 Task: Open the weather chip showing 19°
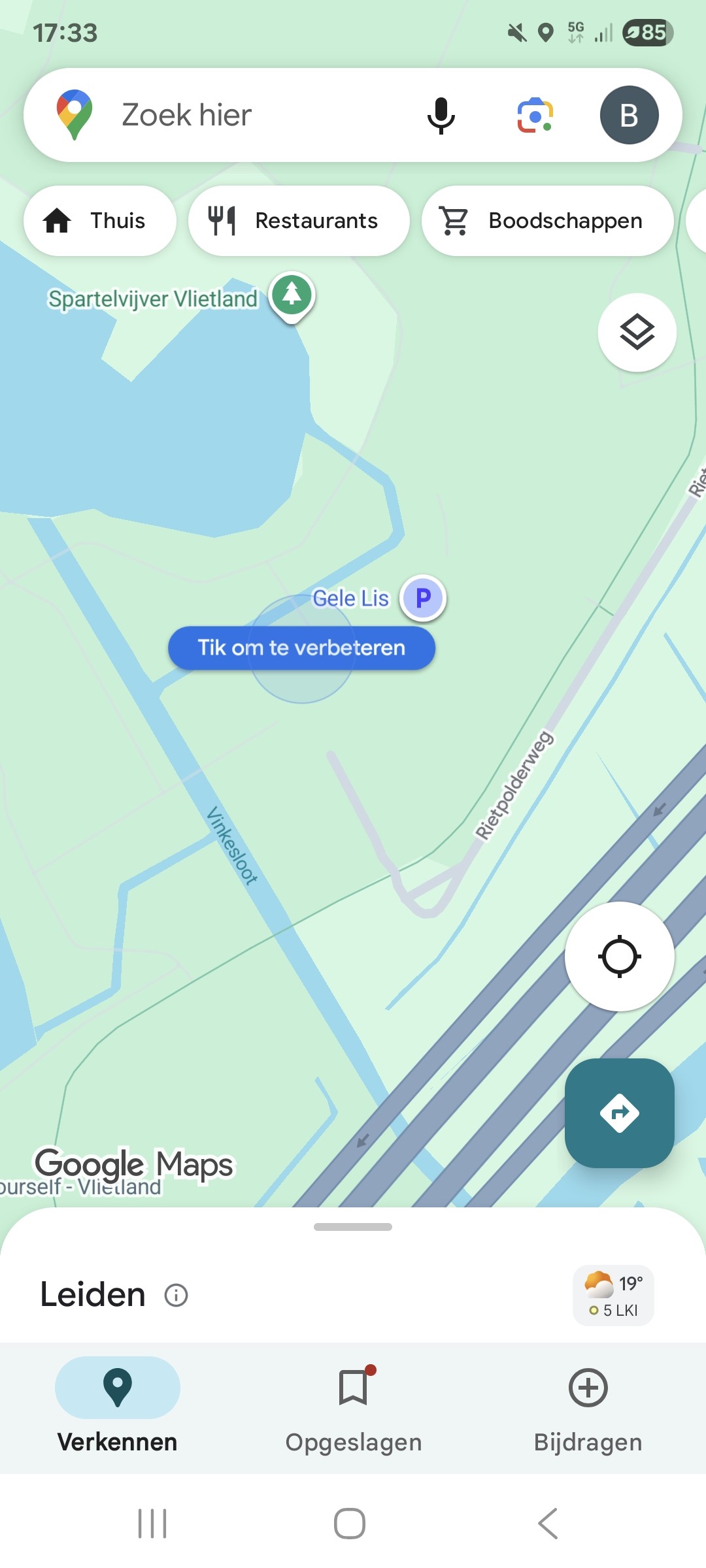click(613, 1296)
